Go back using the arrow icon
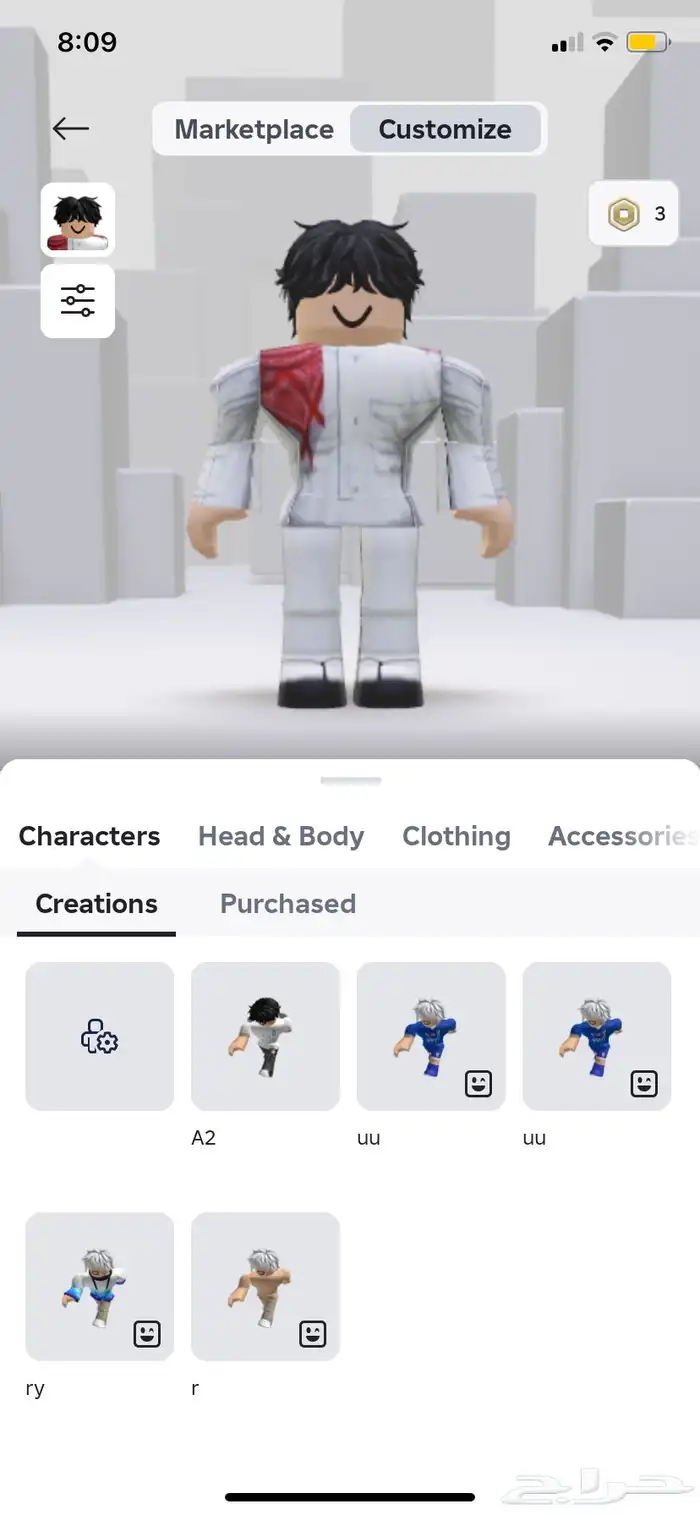Image resolution: width=700 pixels, height=1515 pixels. 71,129
